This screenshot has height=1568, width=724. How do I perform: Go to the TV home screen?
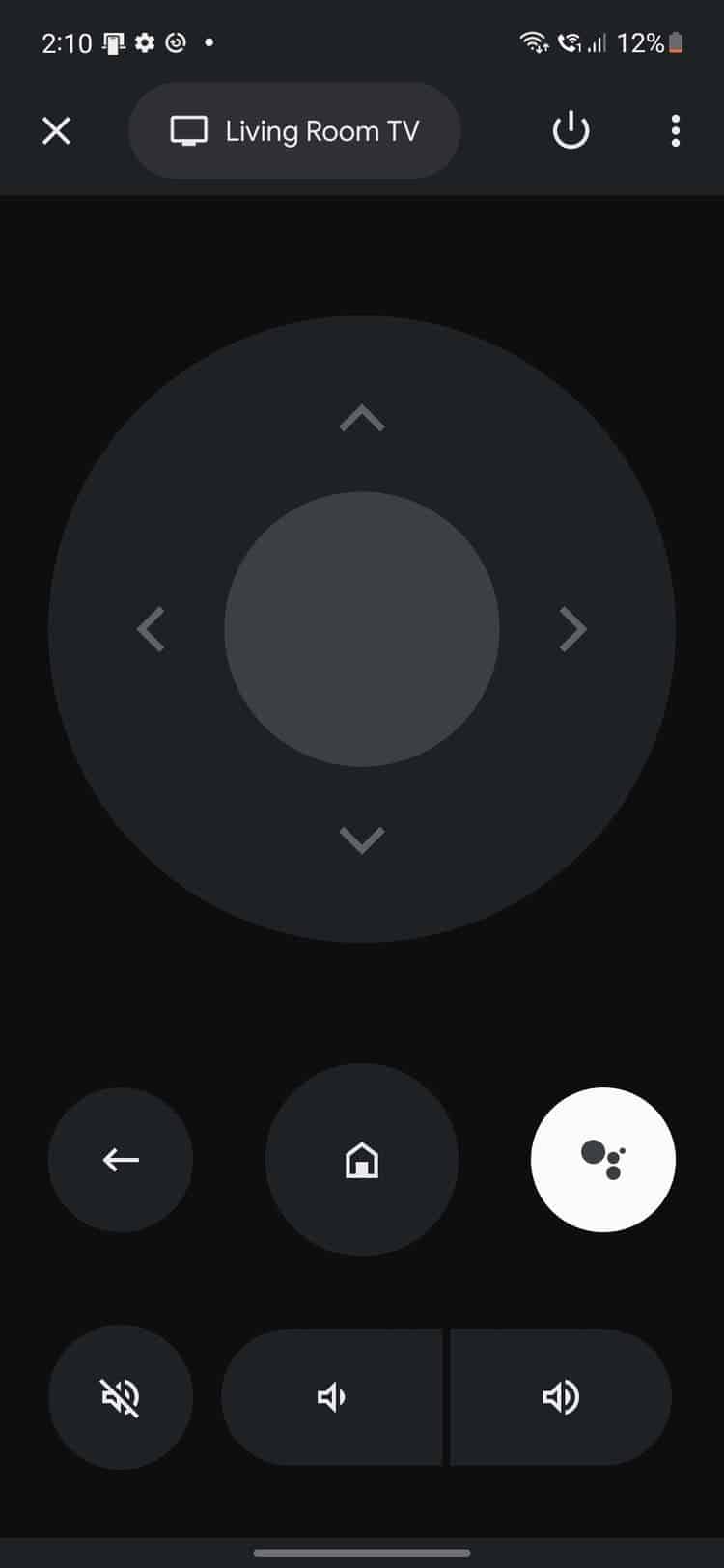pyautogui.click(x=362, y=1160)
